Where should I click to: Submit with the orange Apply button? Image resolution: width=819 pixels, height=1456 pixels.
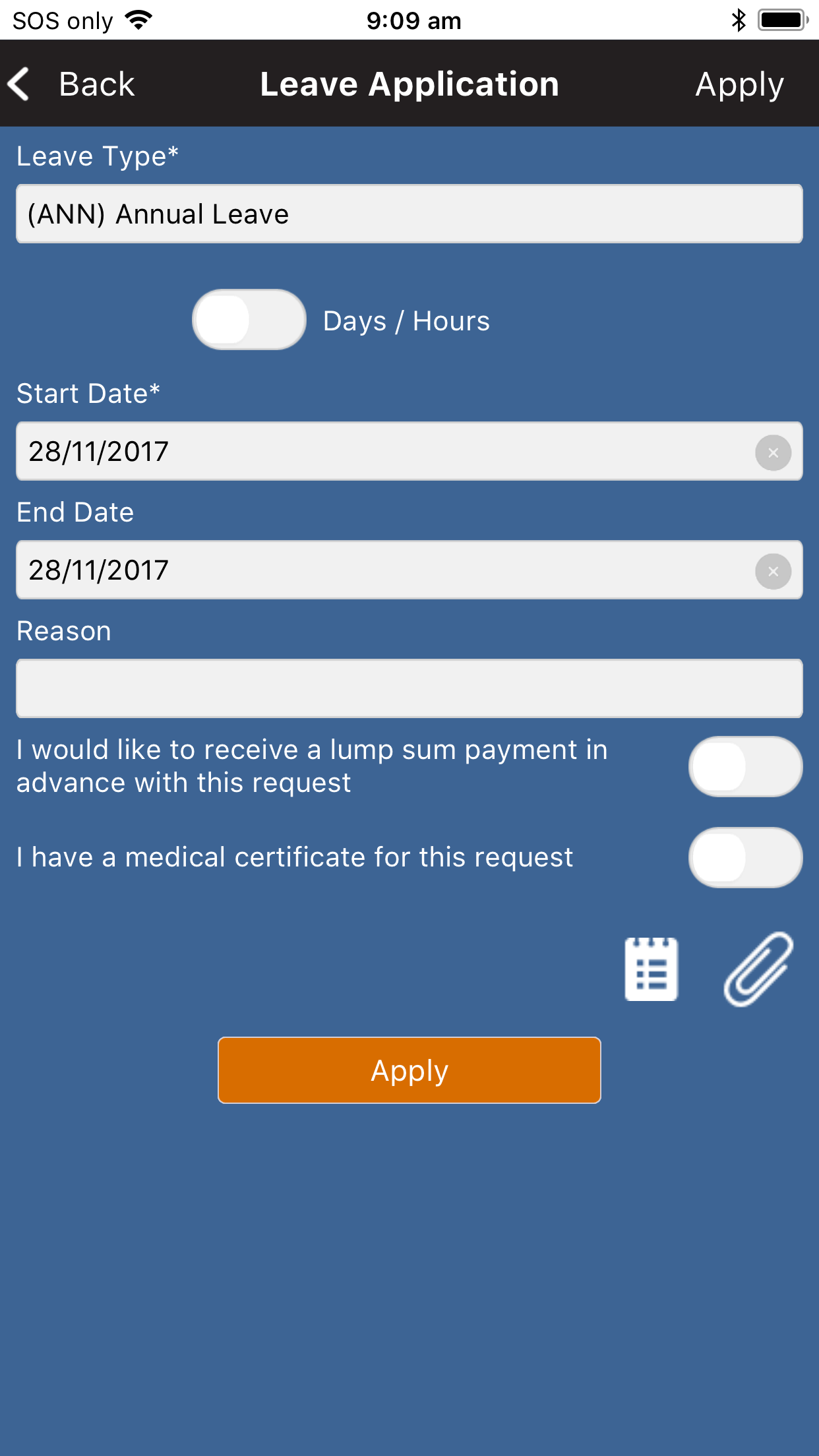point(409,1070)
